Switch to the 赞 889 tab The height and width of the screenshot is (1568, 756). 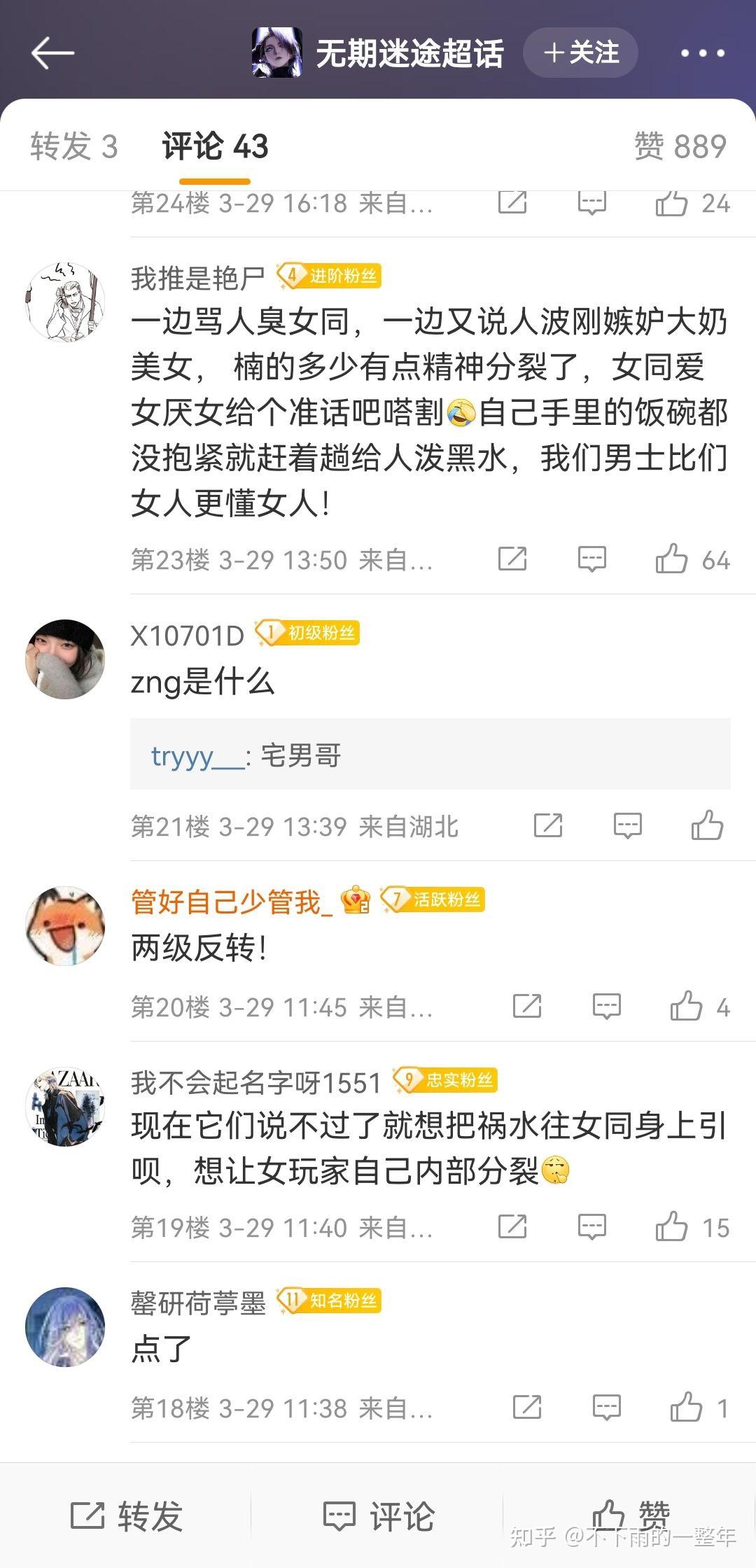click(680, 147)
